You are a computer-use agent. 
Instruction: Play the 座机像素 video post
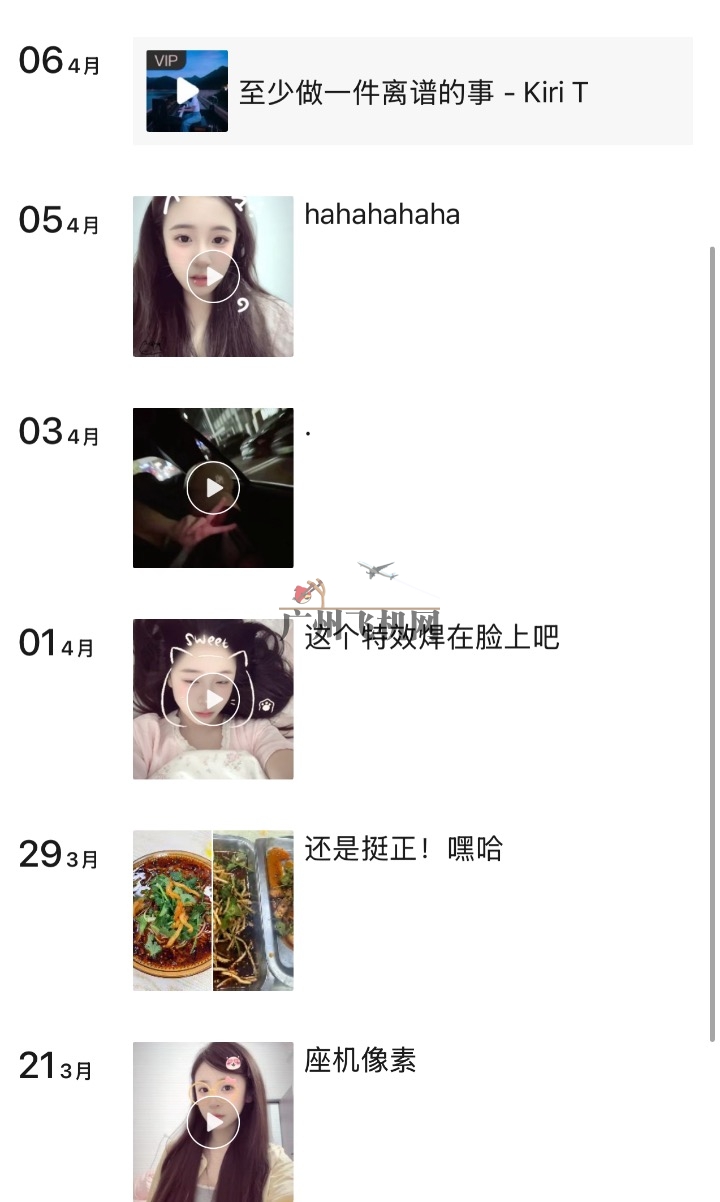coord(213,1121)
